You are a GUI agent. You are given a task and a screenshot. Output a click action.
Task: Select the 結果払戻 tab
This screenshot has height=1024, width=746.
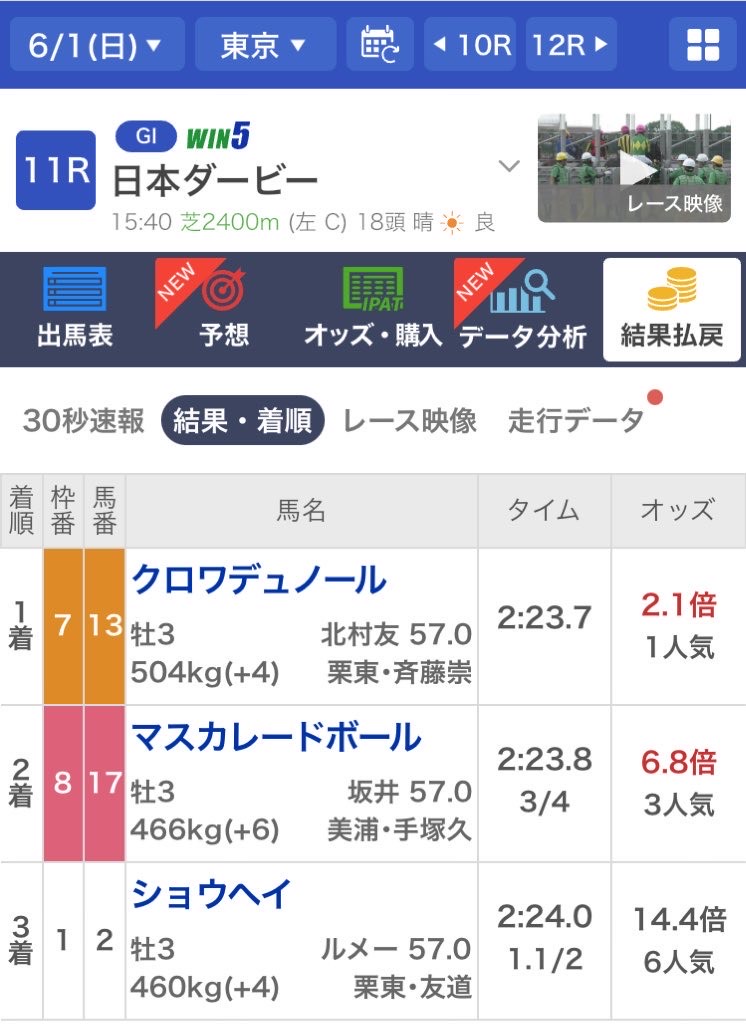click(x=672, y=310)
